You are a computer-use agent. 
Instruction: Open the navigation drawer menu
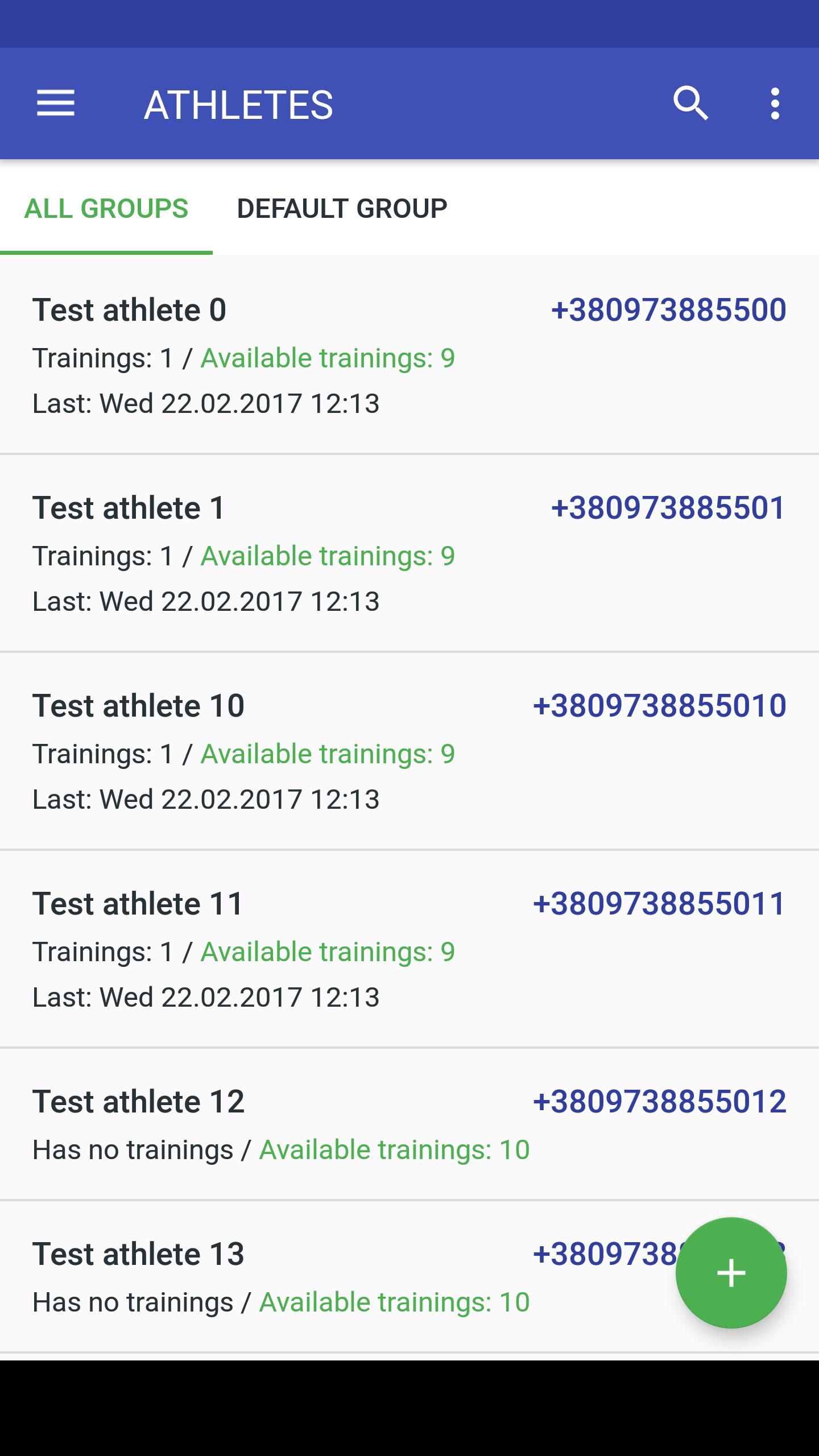[x=56, y=104]
